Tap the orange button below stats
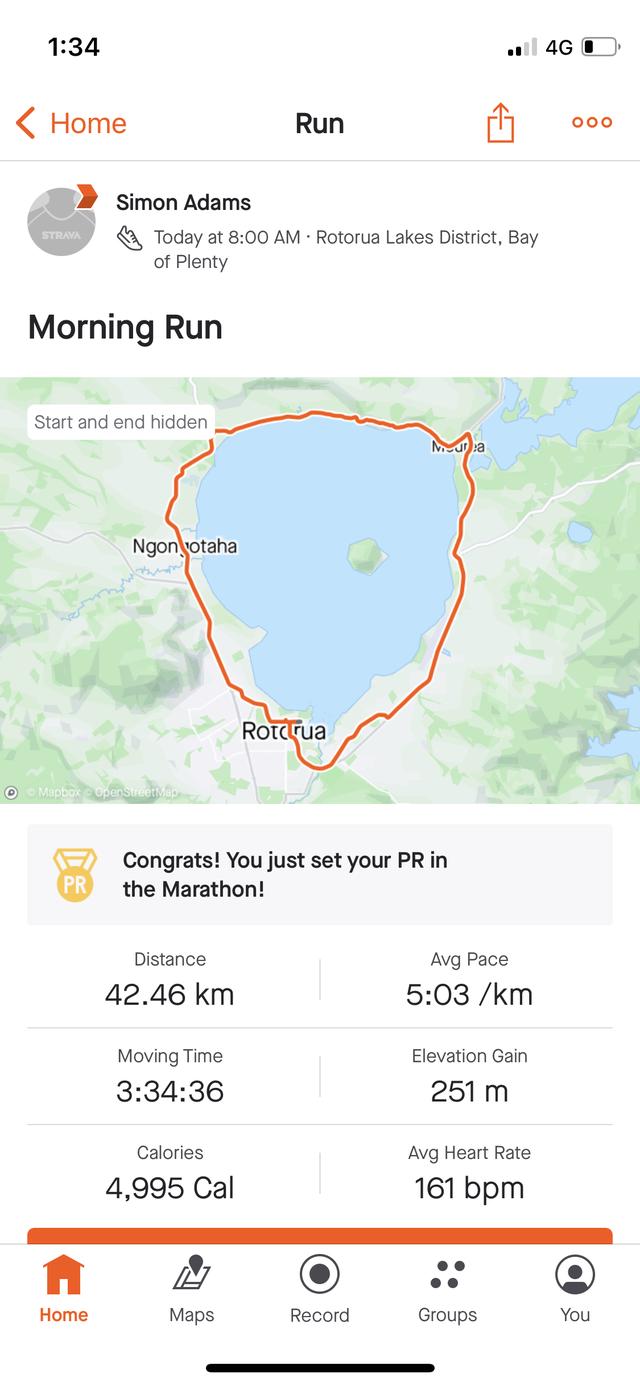Image resolution: width=640 pixels, height=1386 pixels. (x=320, y=1236)
